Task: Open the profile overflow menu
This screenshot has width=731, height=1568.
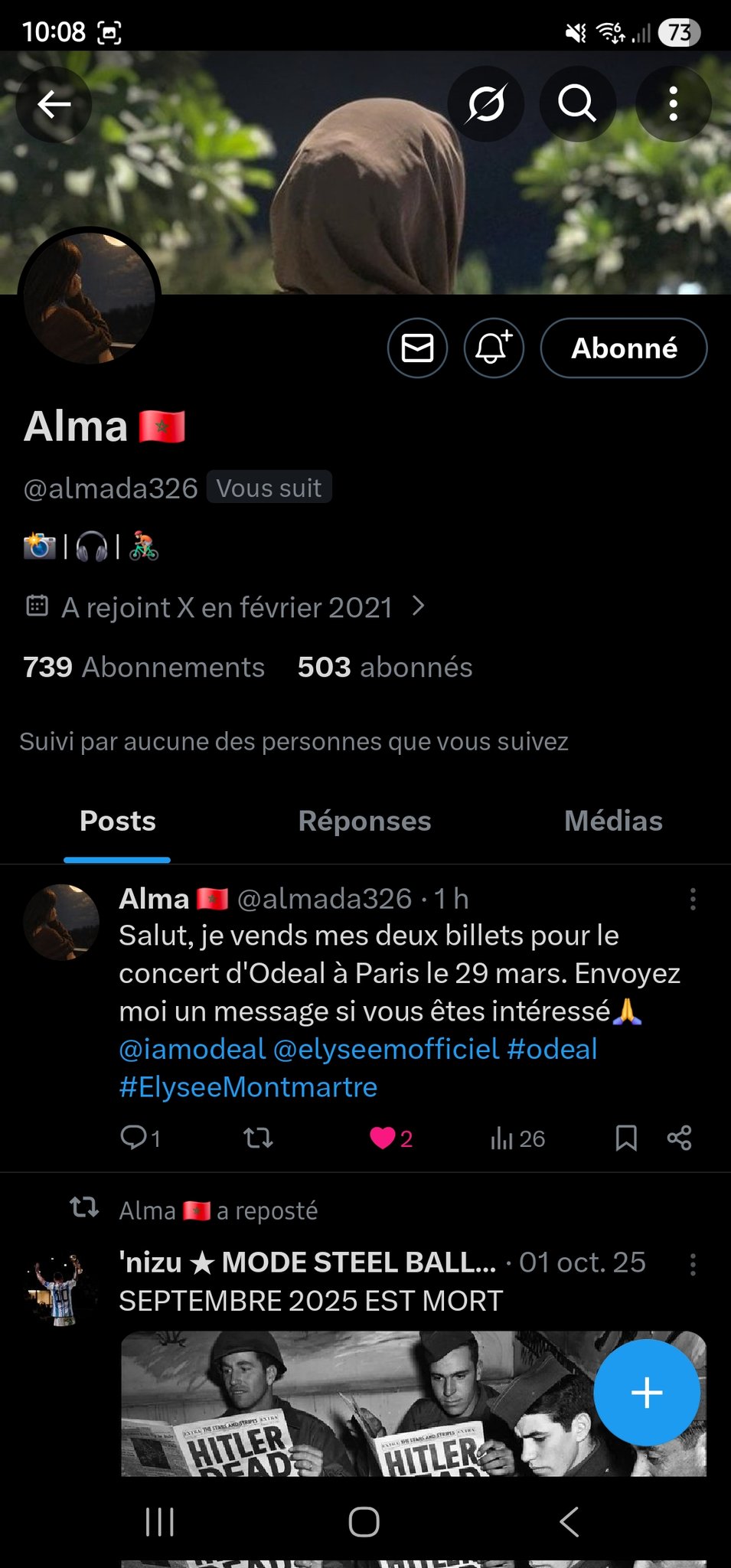Action: [x=673, y=104]
